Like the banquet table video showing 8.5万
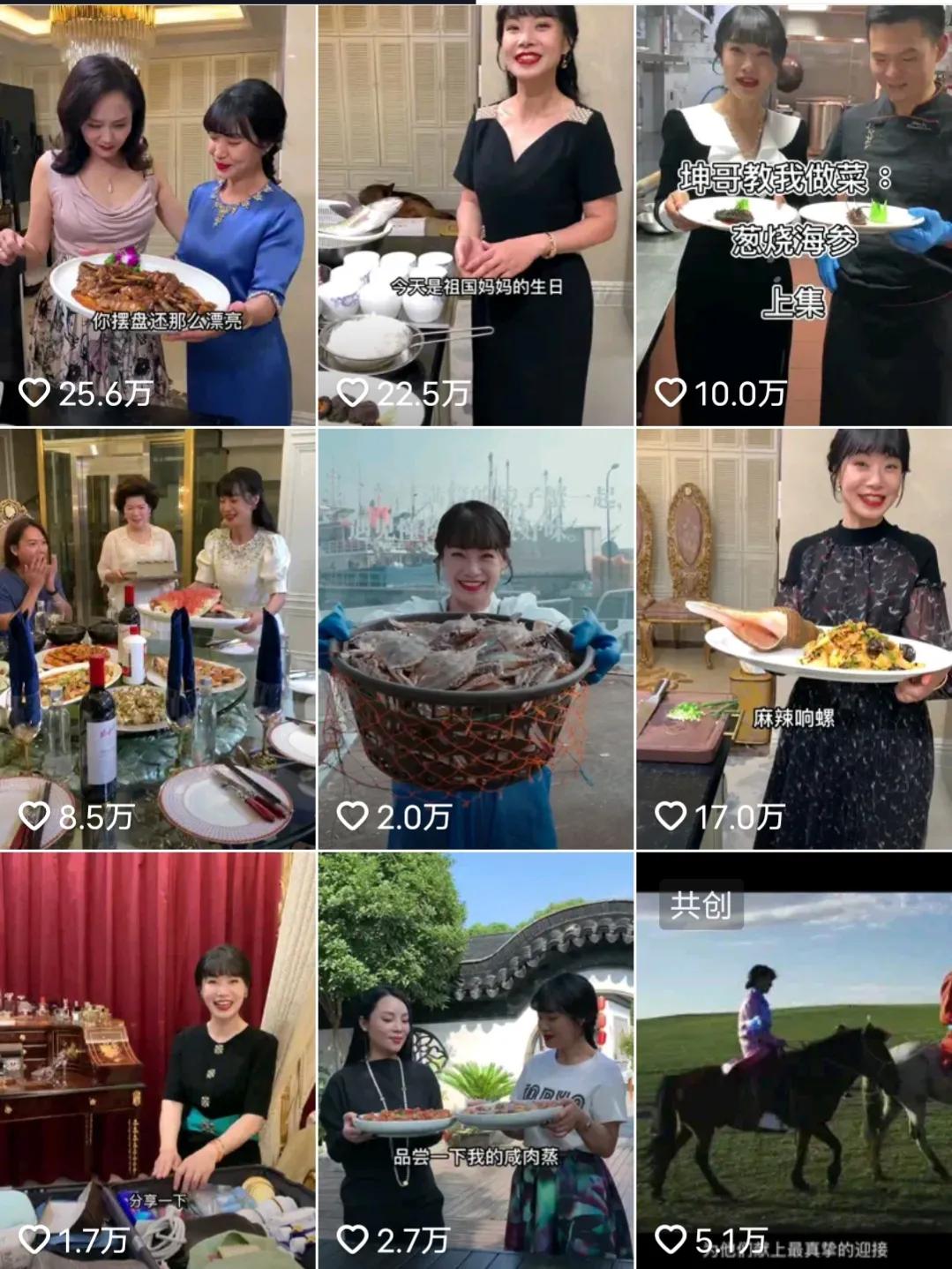This screenshot has height=1269, width=952. coord(34,816)
